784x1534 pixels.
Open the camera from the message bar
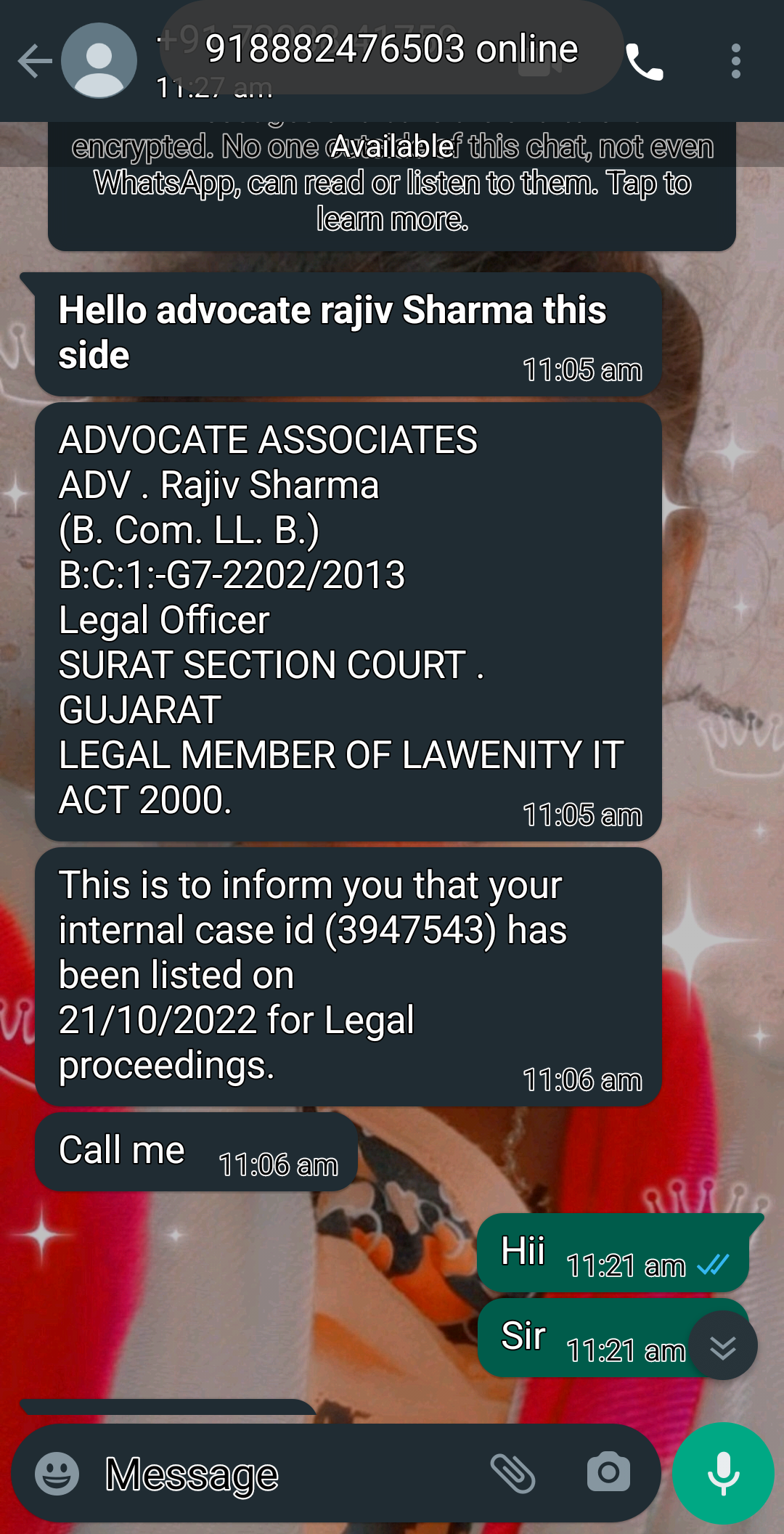click(608, 1472)
